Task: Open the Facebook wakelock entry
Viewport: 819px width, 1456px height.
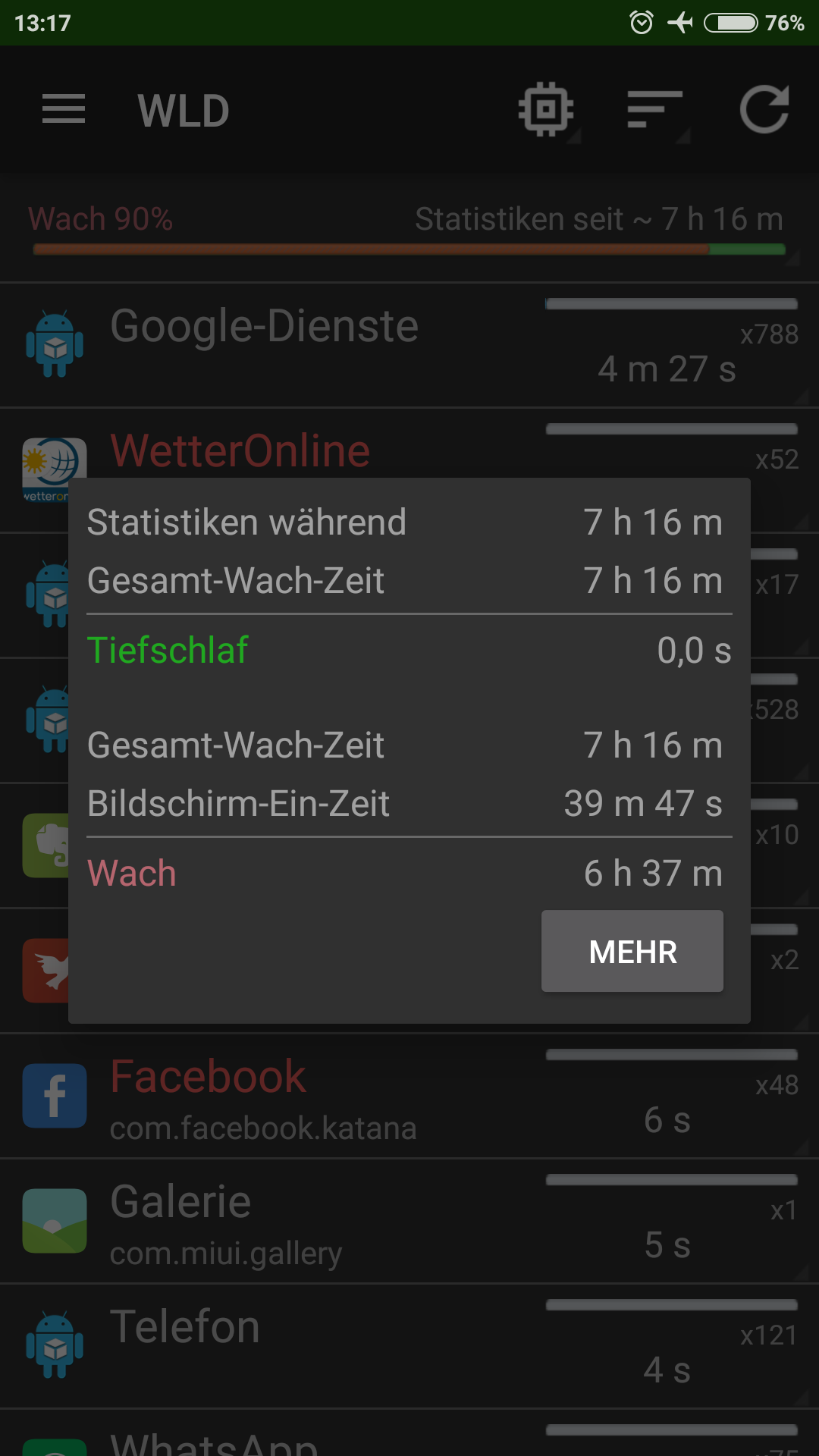Action: click(x=409, y=1097)
